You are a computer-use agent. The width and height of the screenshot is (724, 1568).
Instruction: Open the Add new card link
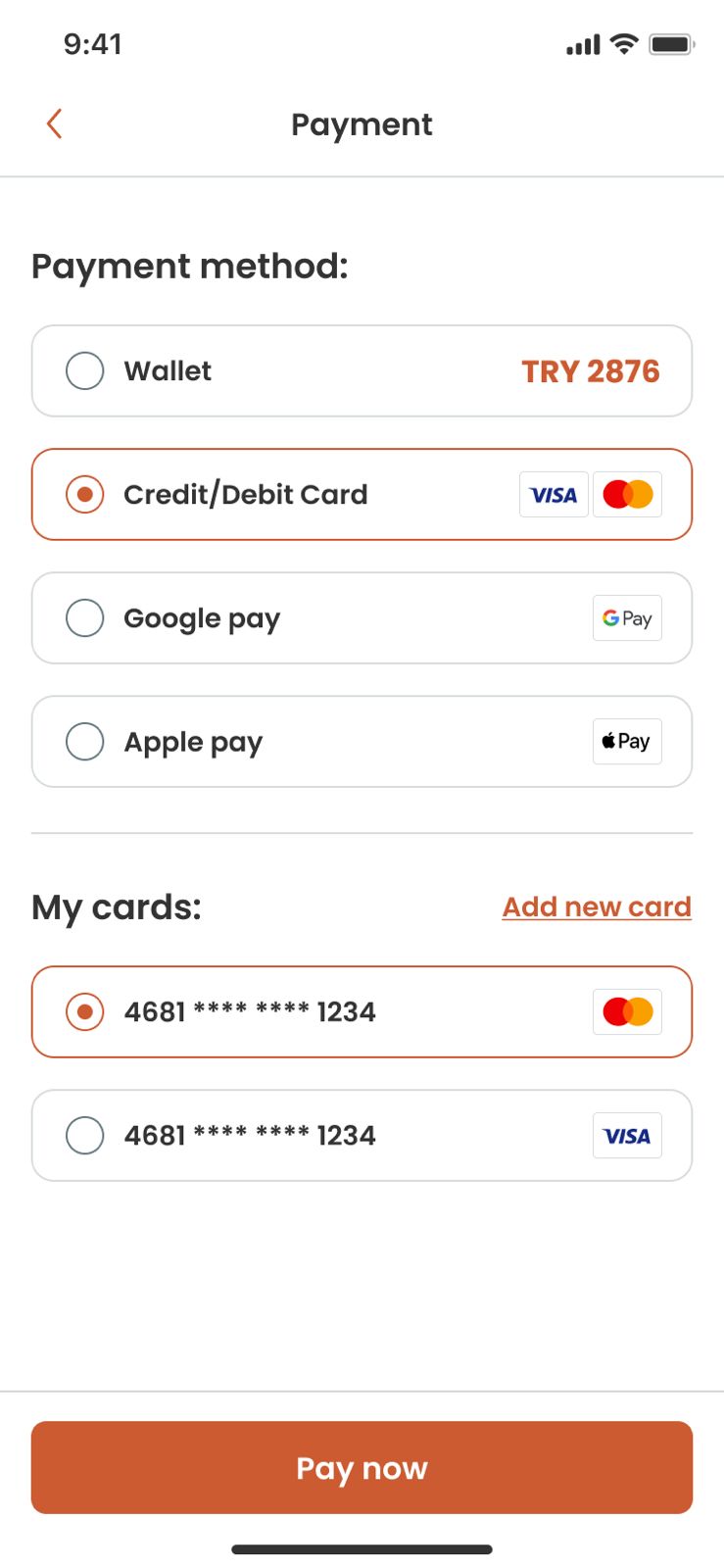(597, 906)
